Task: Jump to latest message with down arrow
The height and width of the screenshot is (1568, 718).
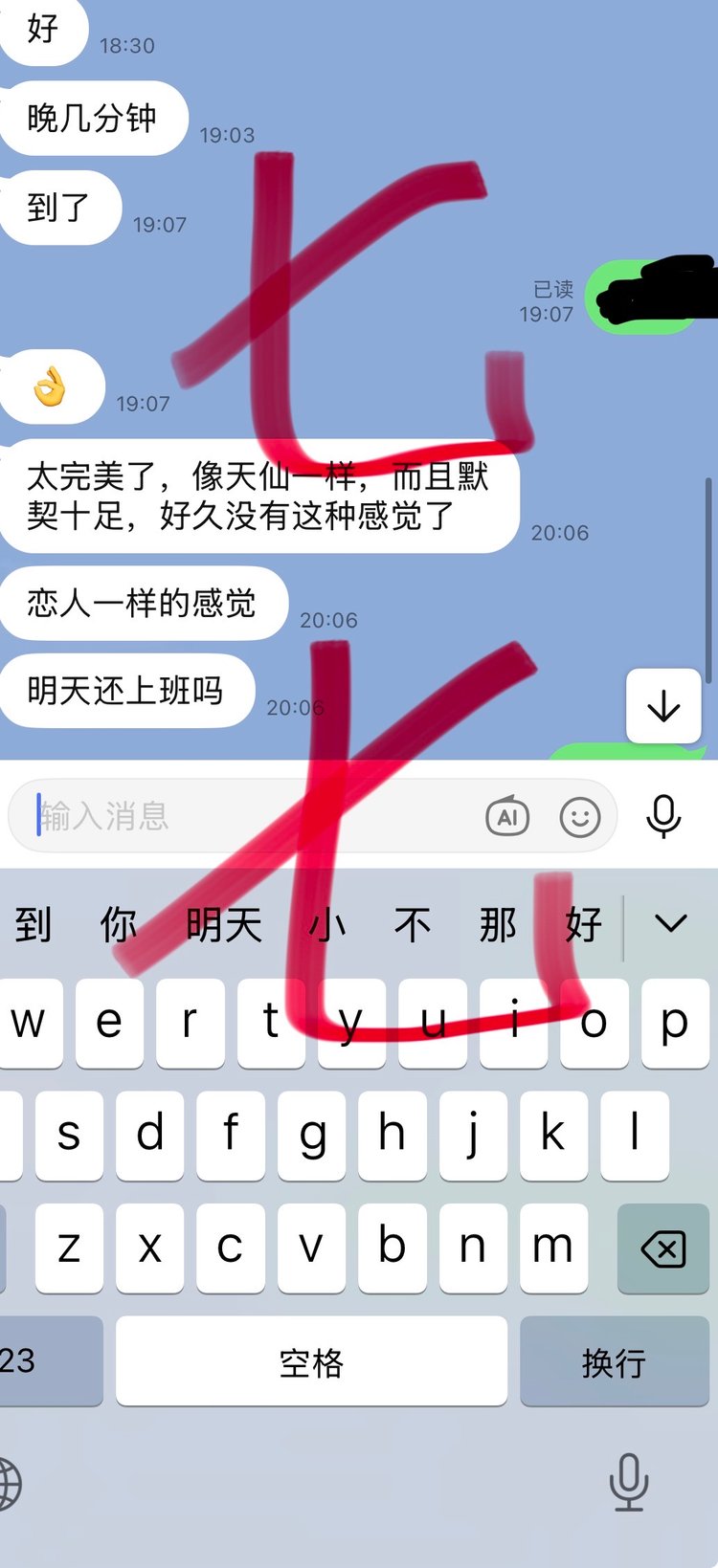Action: [663, 707]
